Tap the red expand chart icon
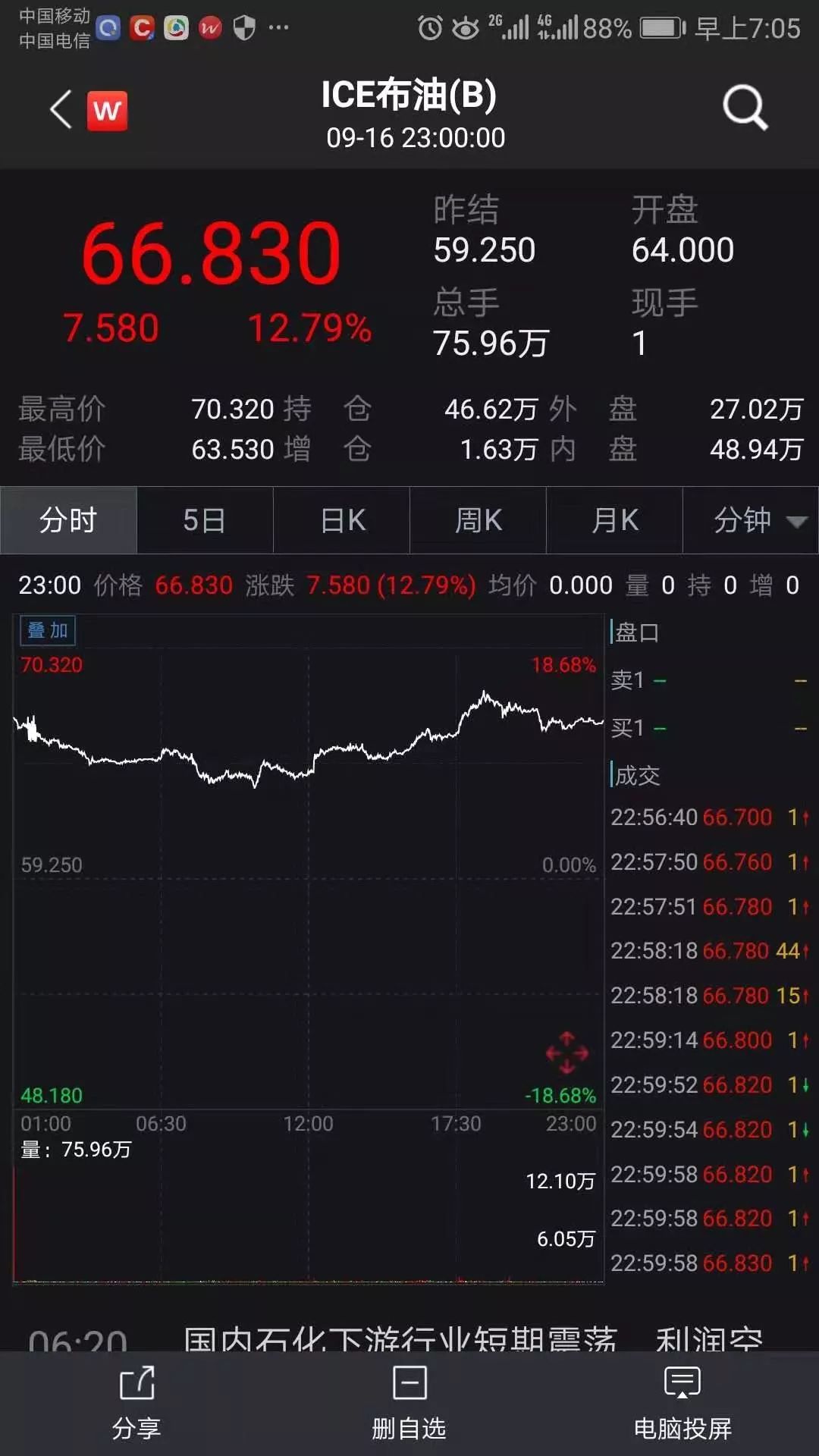 (567, 1053)
